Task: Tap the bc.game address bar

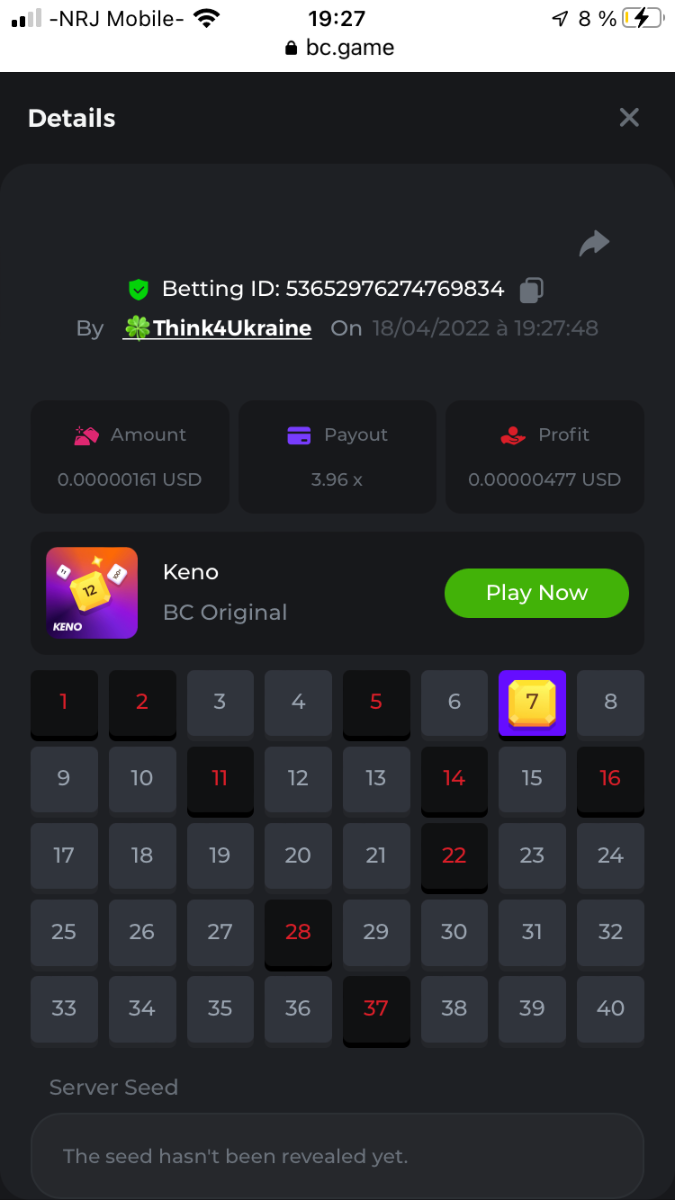Action: tap(340, 48)
